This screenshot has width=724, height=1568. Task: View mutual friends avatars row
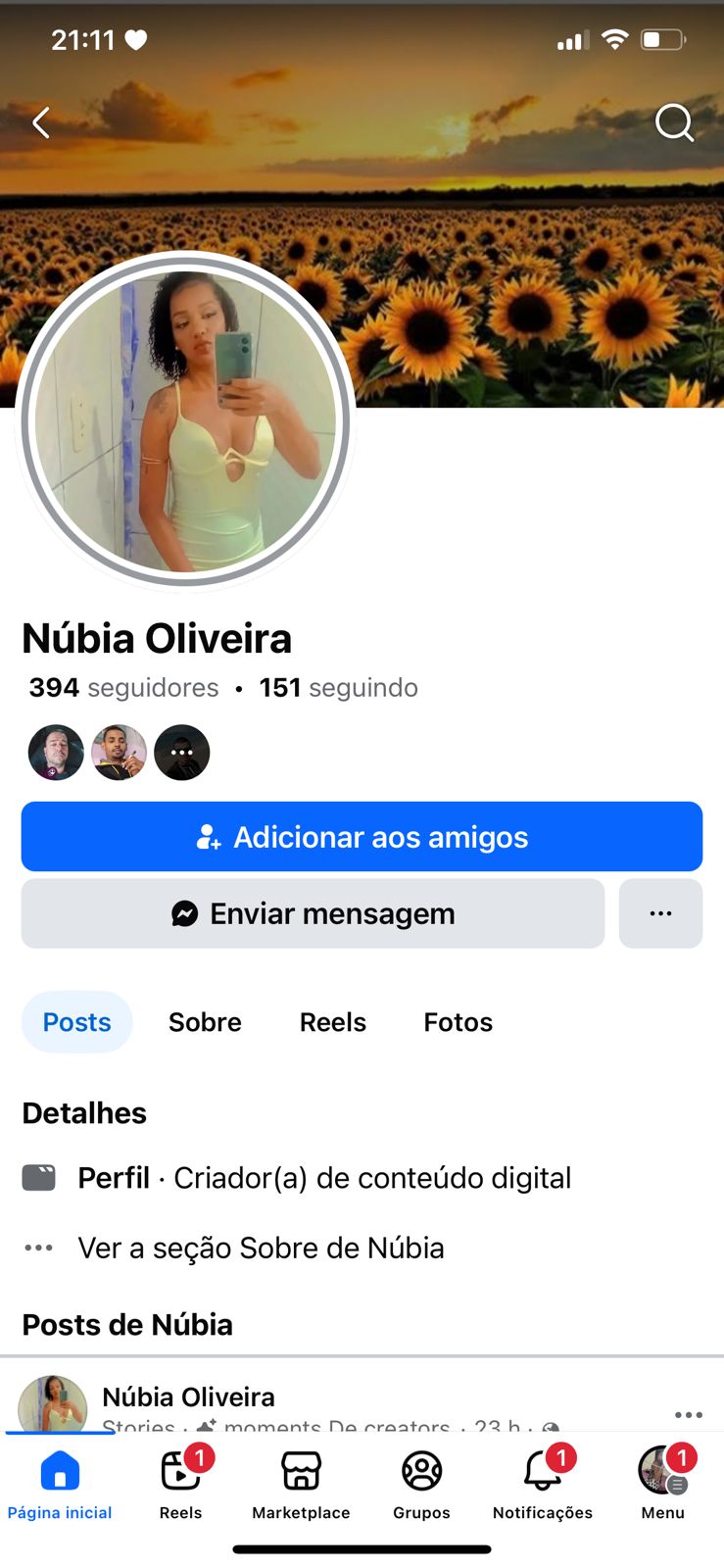pos(119,753)
